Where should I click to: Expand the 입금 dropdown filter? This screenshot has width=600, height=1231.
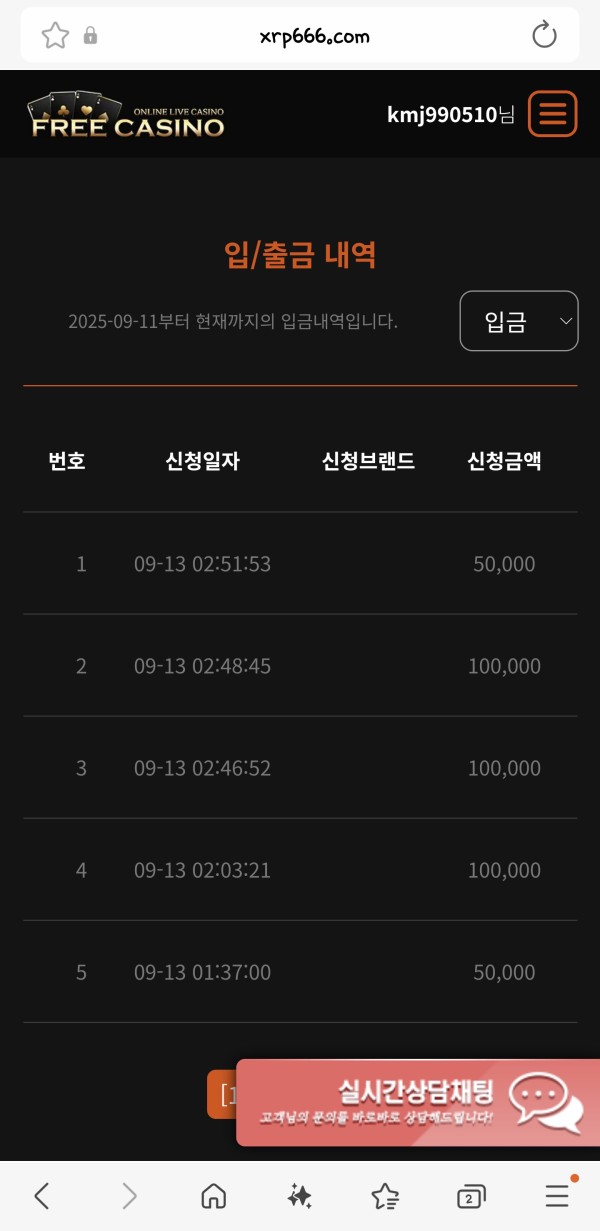[x=519, y=321]
